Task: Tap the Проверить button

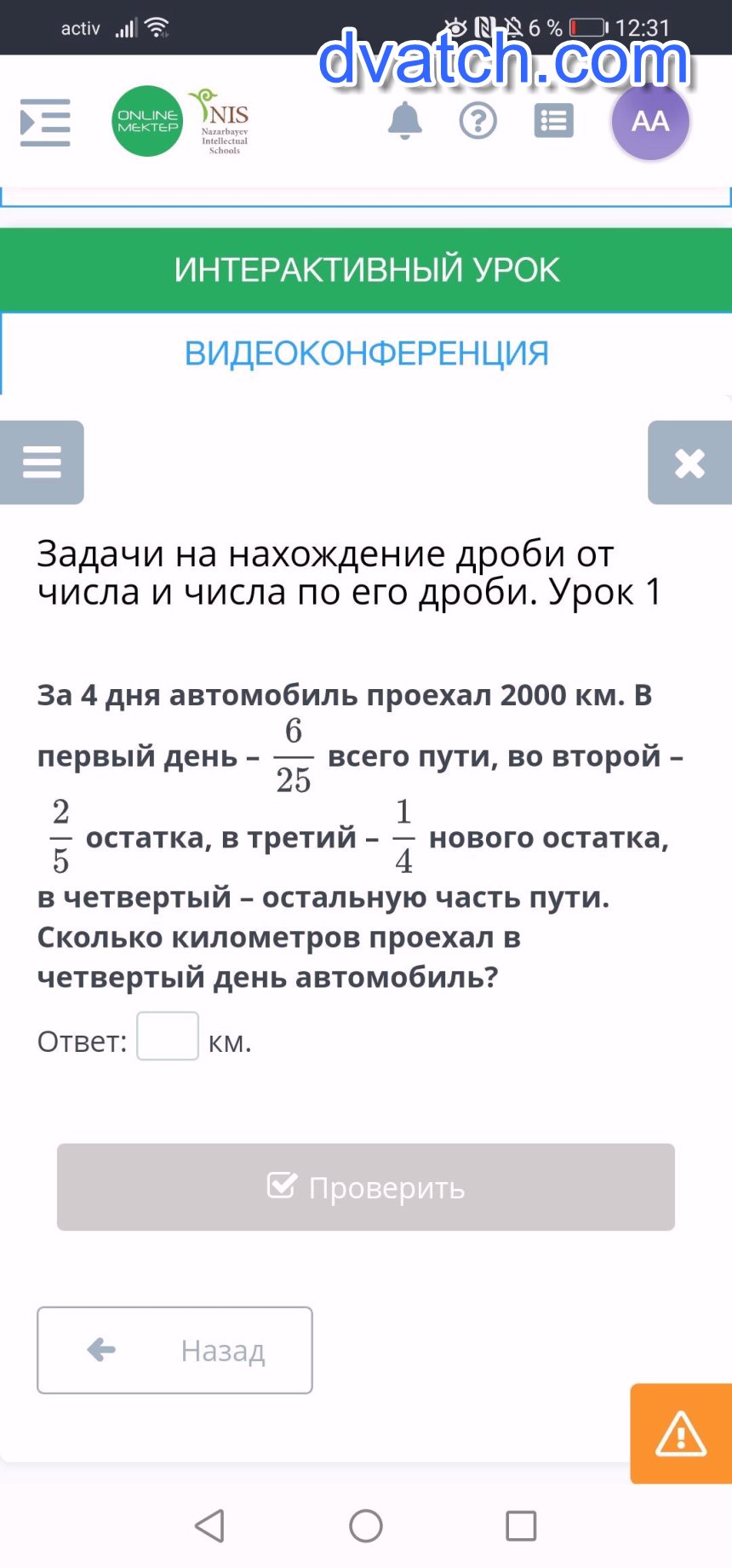Action: 366,1186
